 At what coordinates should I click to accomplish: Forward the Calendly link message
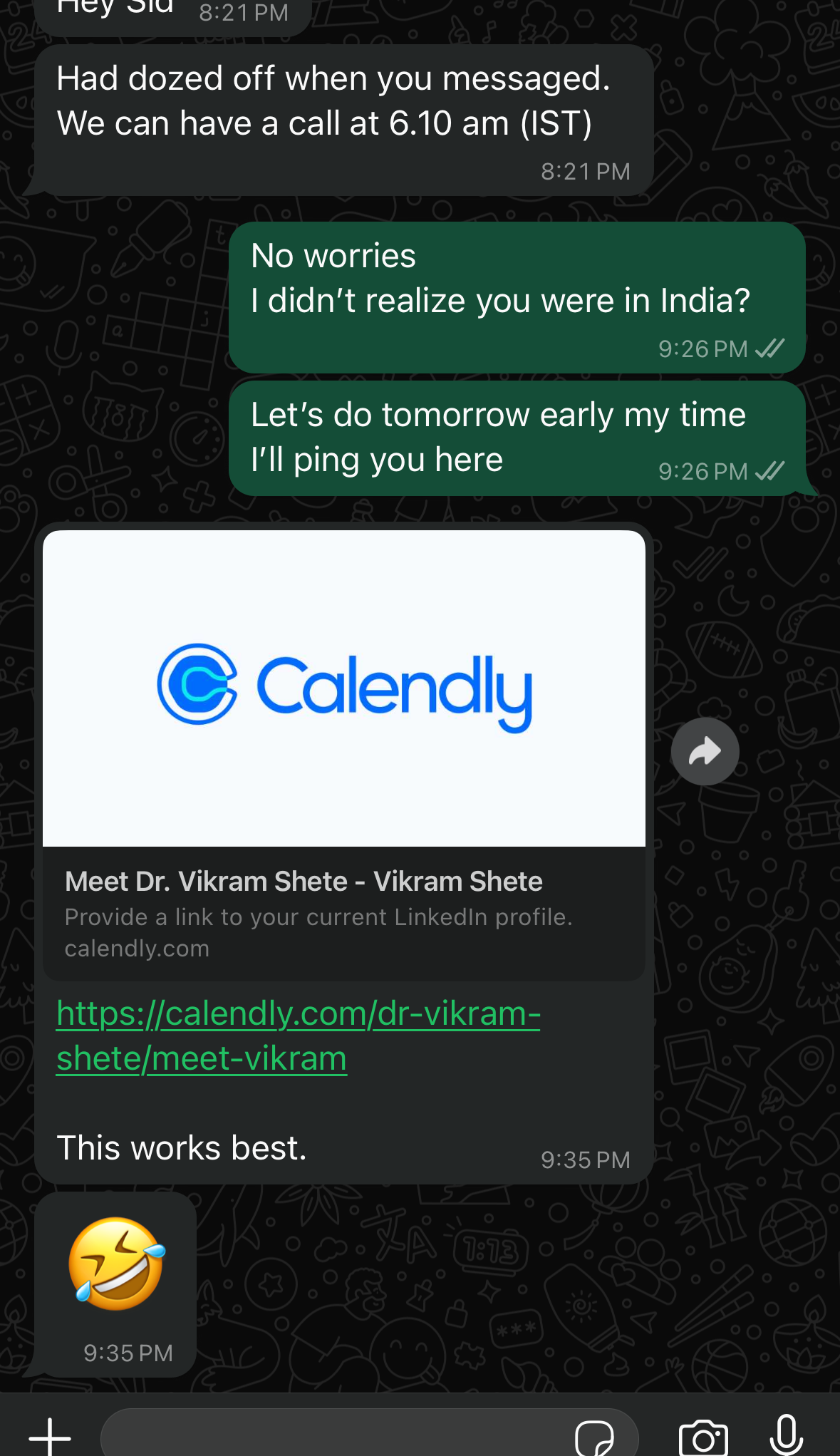pos(705,751)
